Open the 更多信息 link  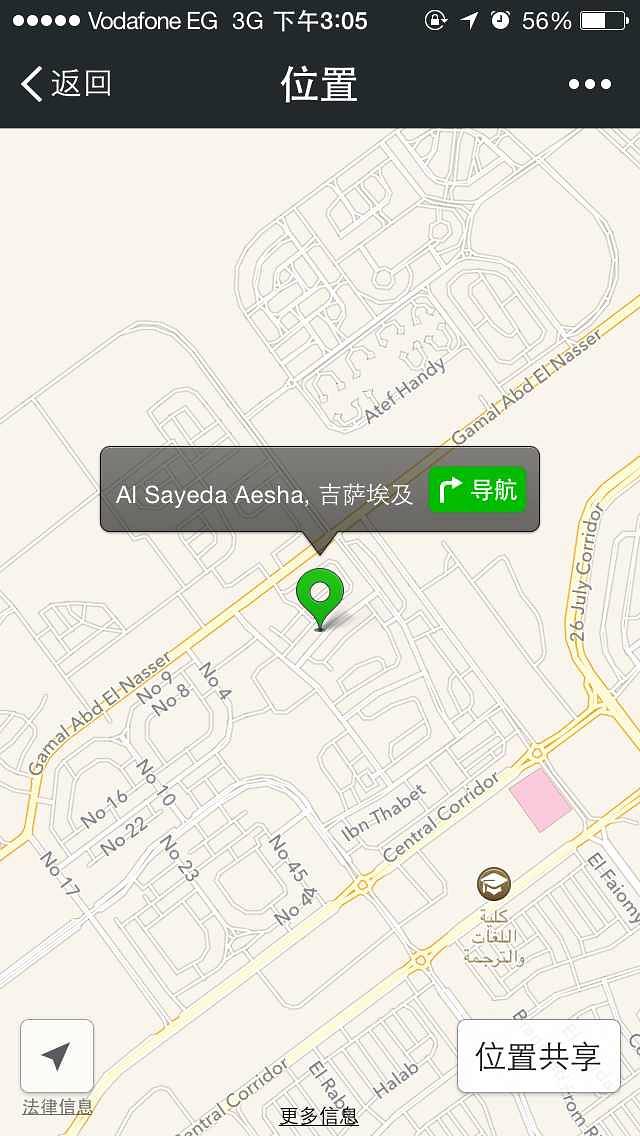[x=319, y=1117]
